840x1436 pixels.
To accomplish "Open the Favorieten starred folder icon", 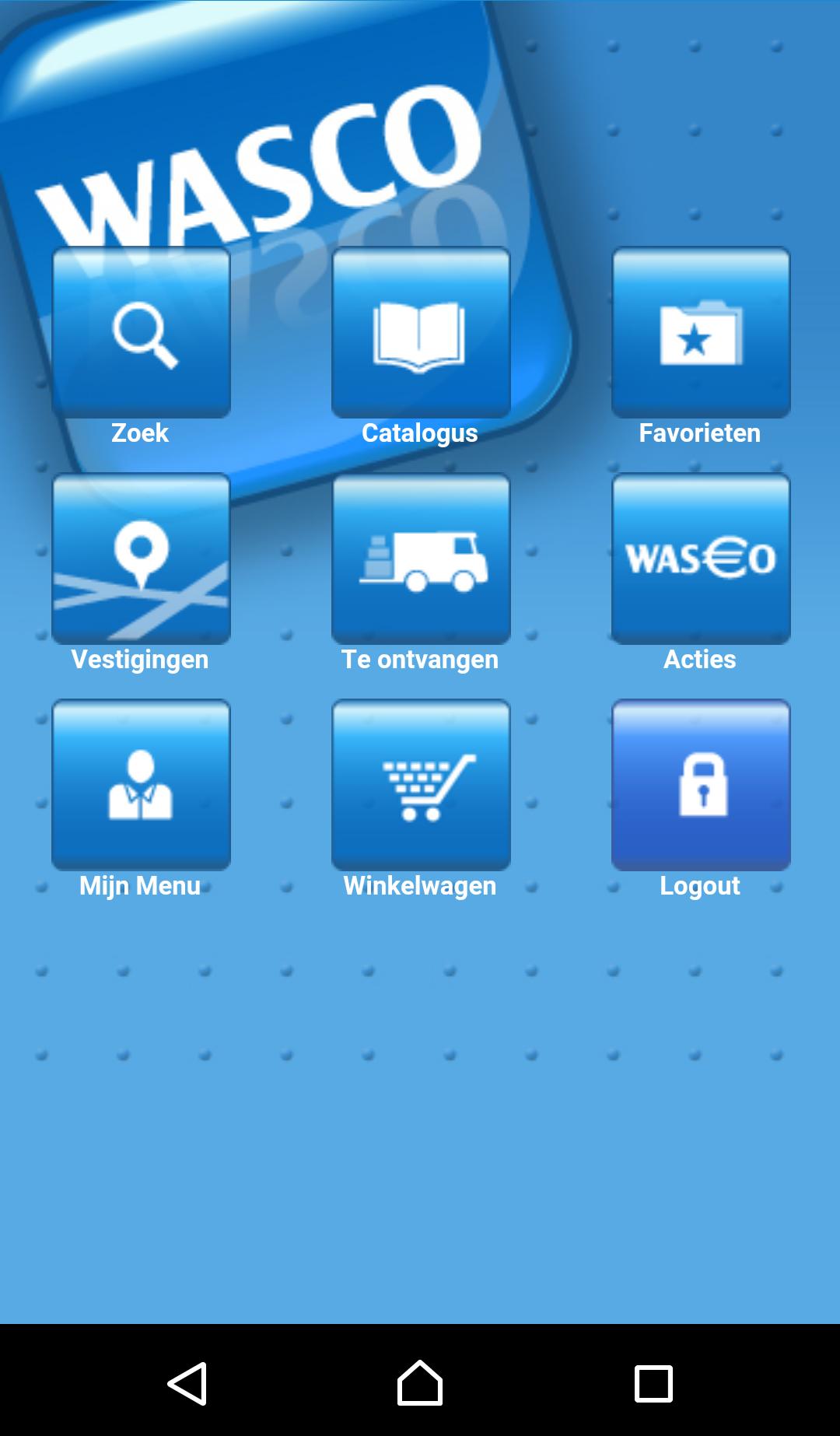I will pyautogui.click(x=700, y=332).
